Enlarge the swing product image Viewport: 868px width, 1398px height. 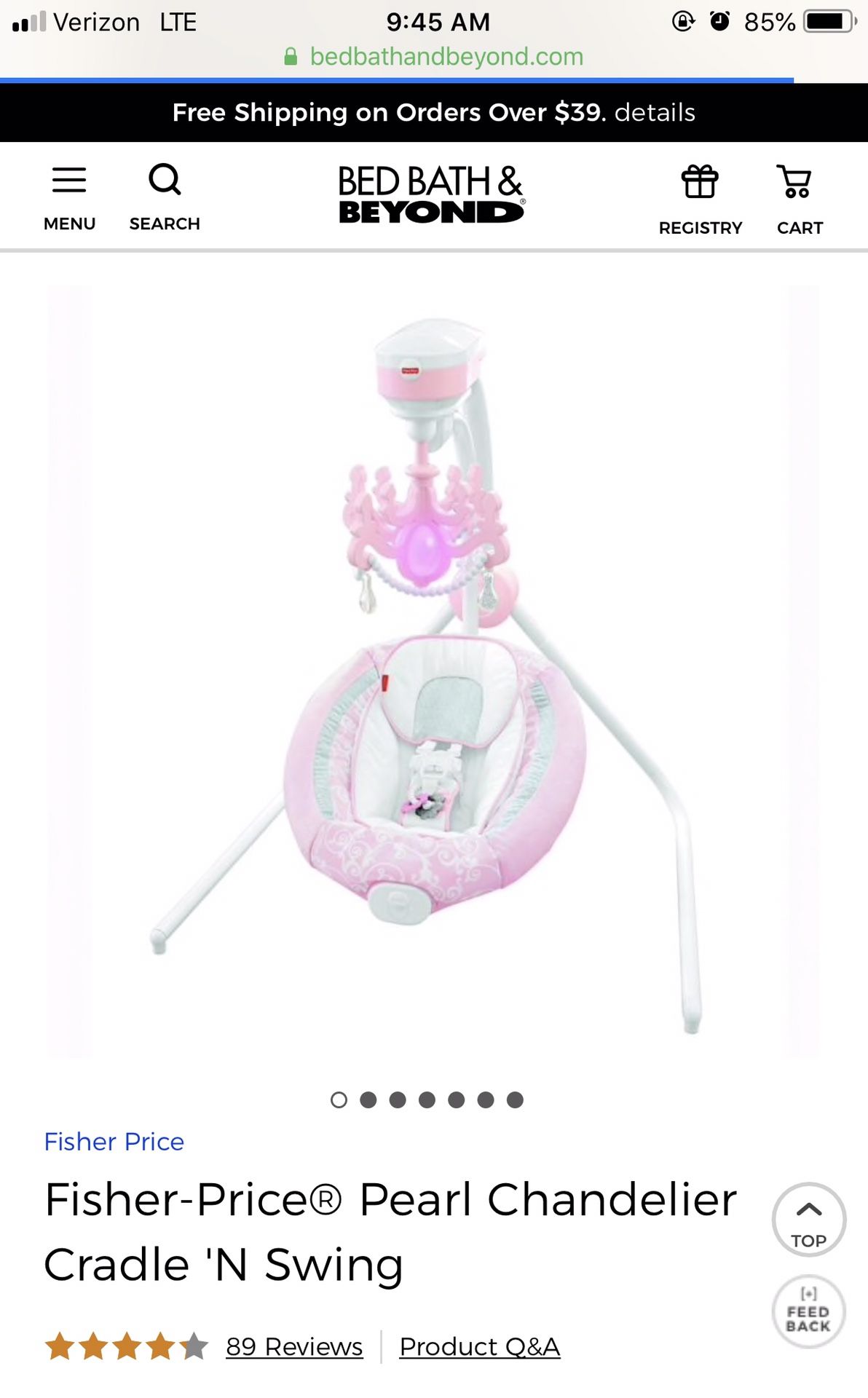tap(433, 671)
